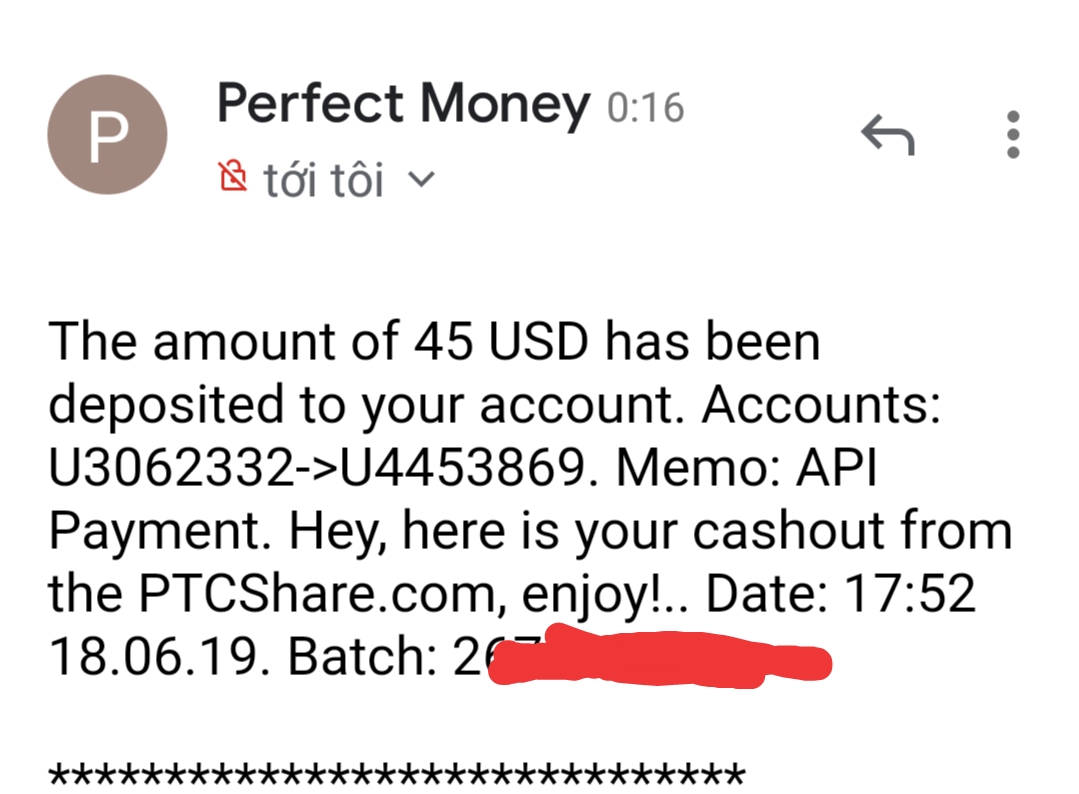Open the email overflow menu
Image resolution: width=1079 pixels, height=794 pixels.
tap(1013, 135)
